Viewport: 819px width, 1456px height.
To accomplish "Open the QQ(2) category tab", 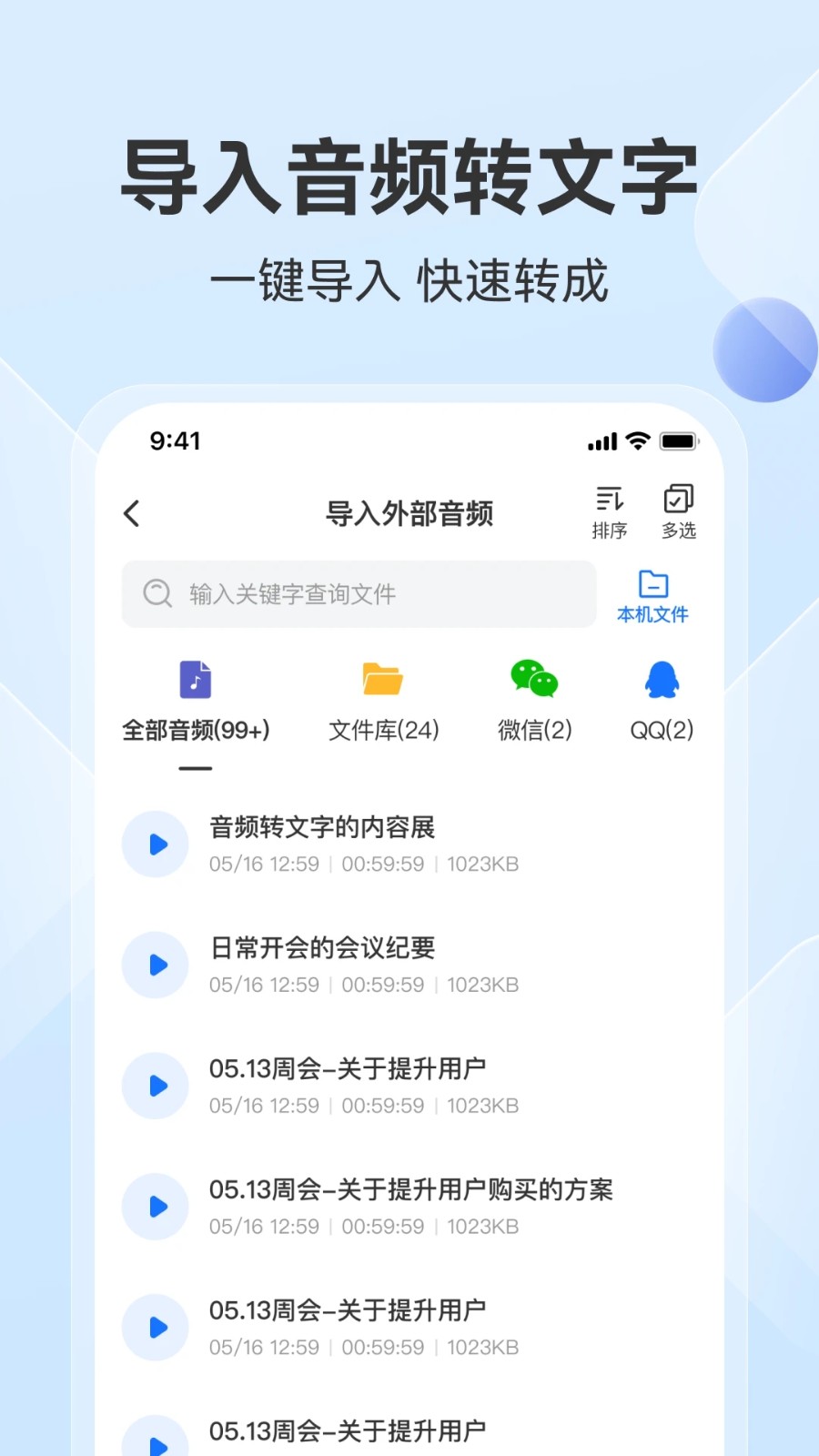I will (662, 730).
